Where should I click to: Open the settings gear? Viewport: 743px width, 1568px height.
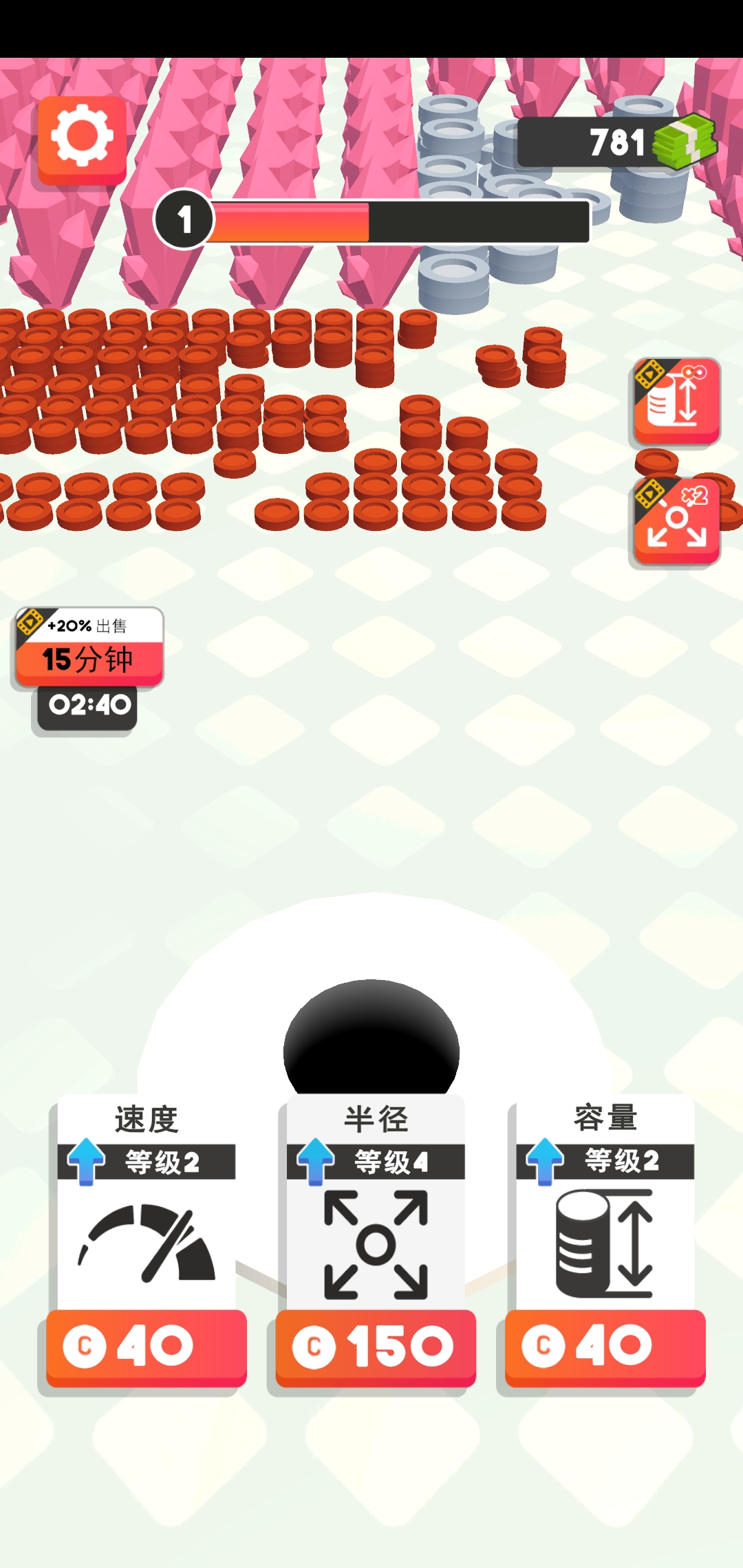tap(82, 138)
